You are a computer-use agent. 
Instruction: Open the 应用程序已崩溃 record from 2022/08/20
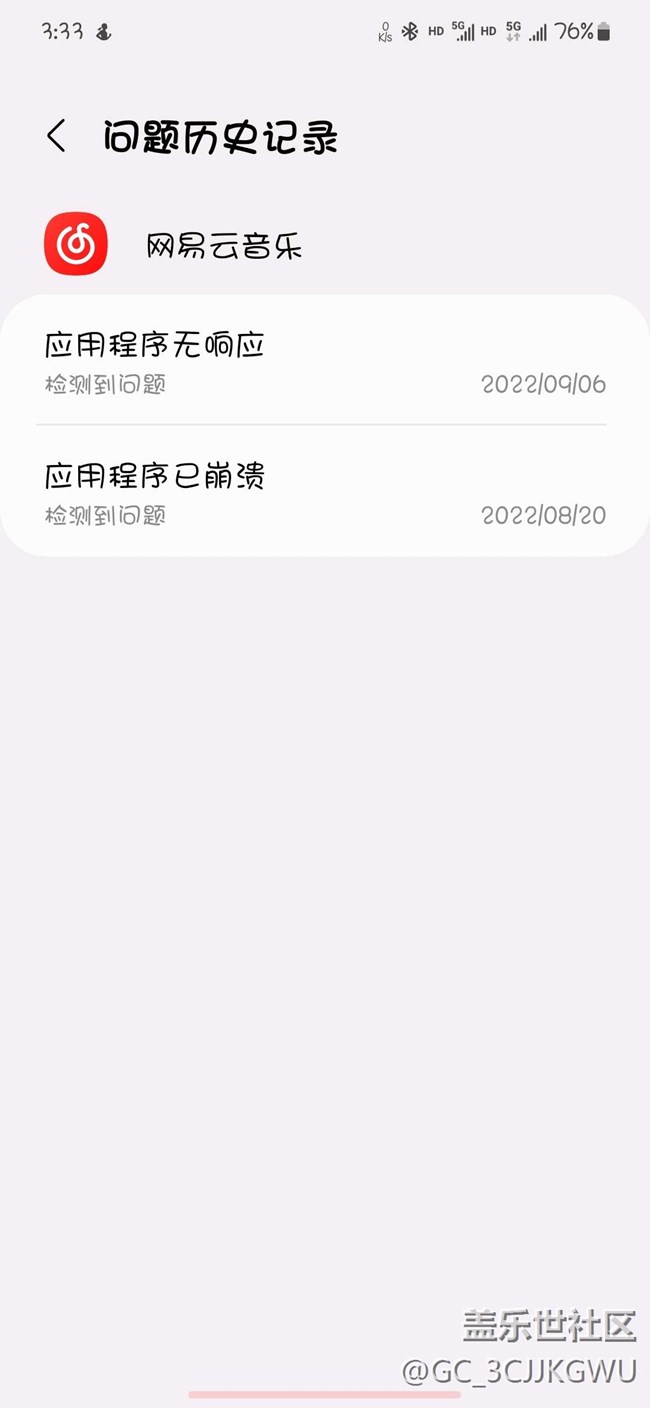tap(324, 493)
